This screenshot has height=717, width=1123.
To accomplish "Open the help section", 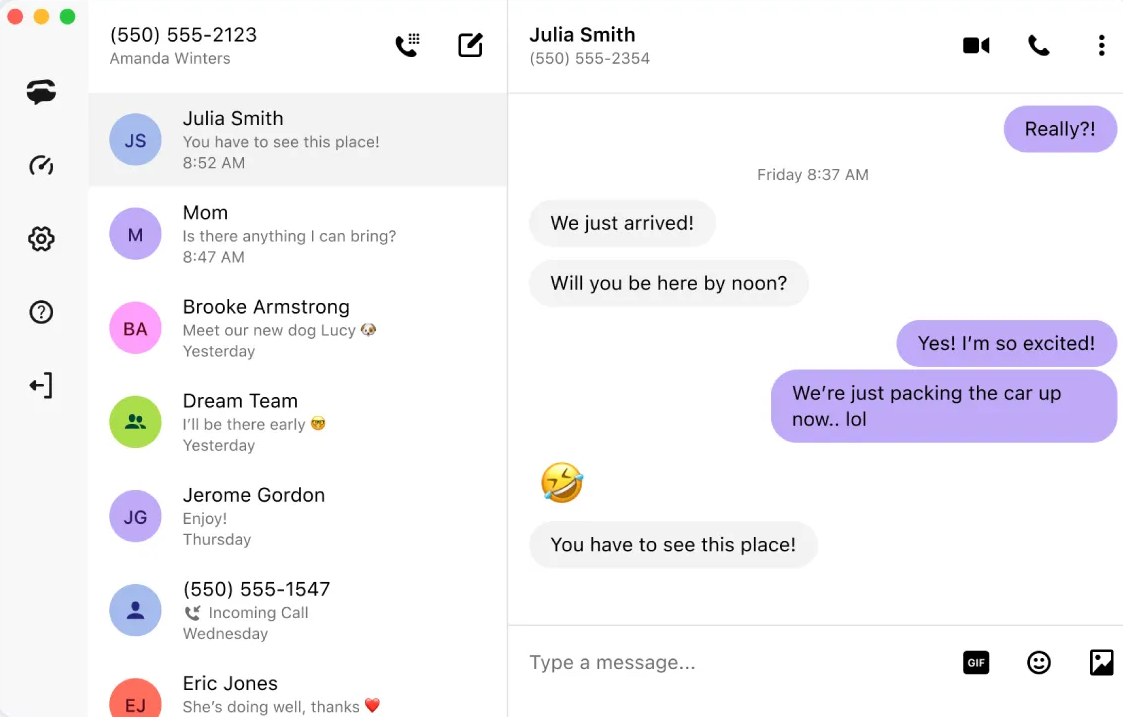I will click(x=41, y=312).
